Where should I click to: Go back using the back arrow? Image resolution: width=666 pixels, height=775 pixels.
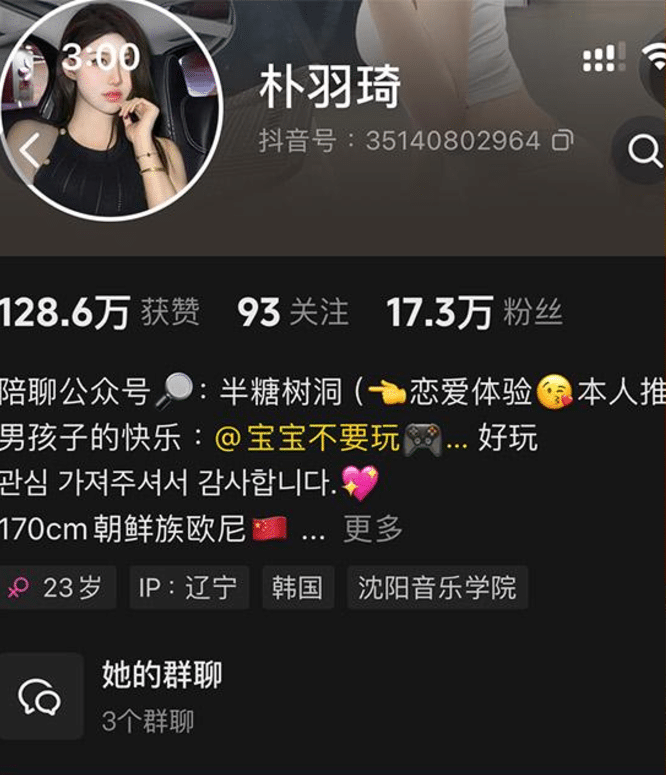(x=30, y=151)
